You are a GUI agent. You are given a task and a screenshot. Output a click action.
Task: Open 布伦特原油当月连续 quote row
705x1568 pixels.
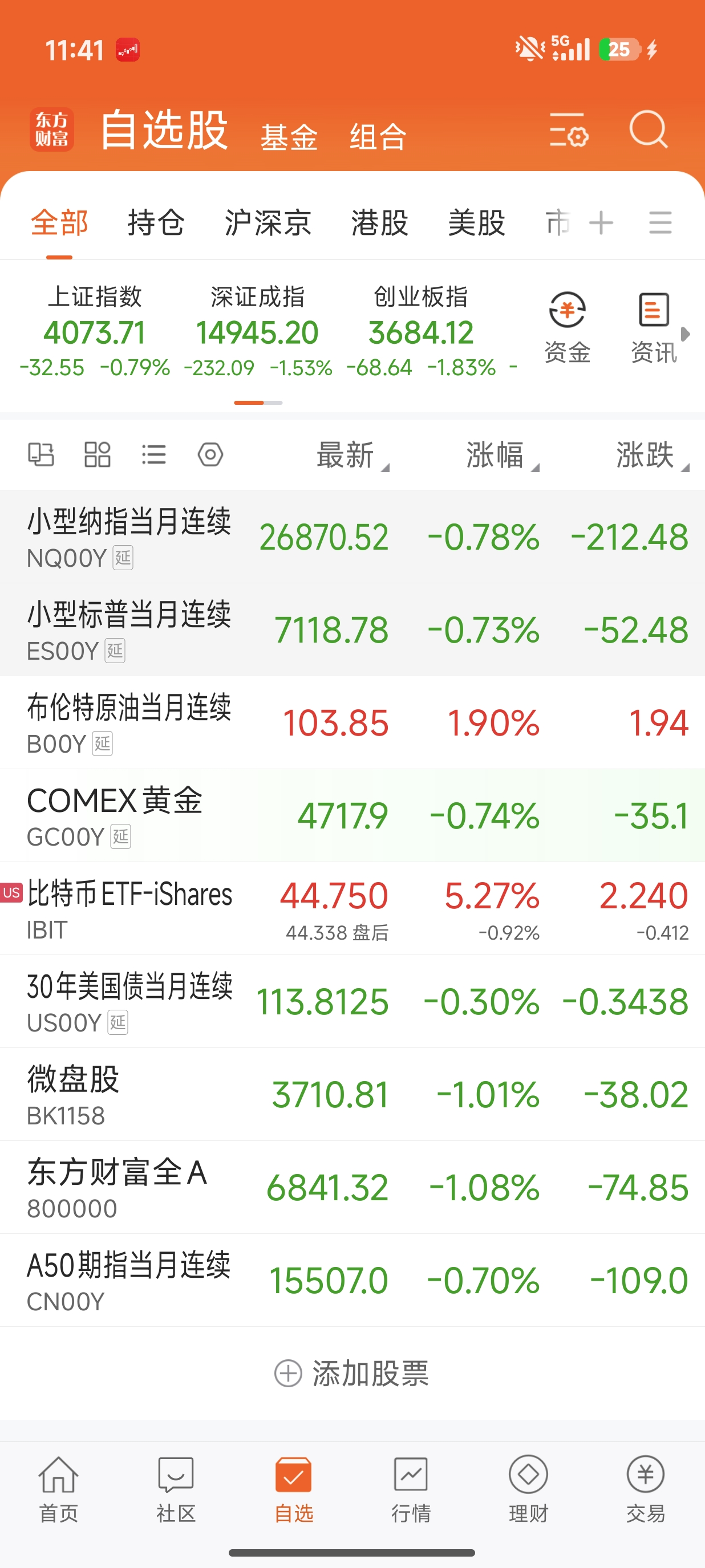[352, 722]
